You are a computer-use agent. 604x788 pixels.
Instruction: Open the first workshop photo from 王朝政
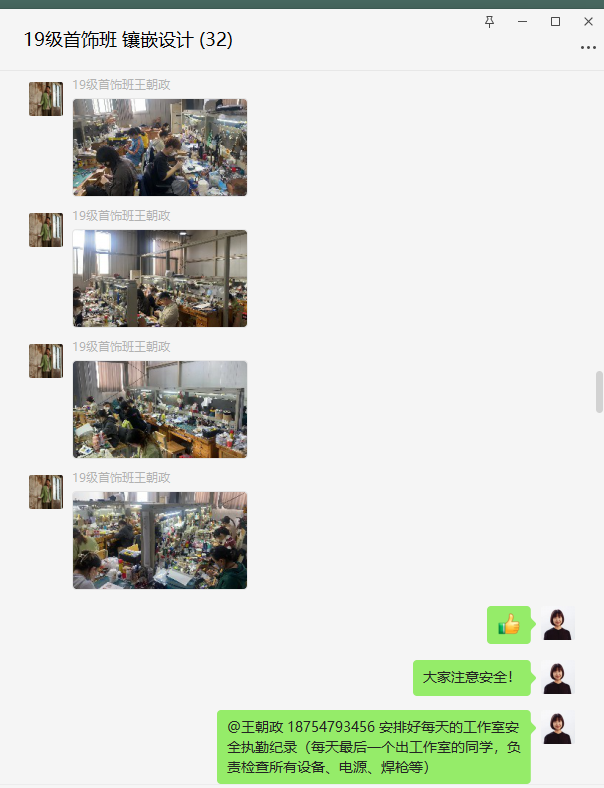tap(160, 147)
